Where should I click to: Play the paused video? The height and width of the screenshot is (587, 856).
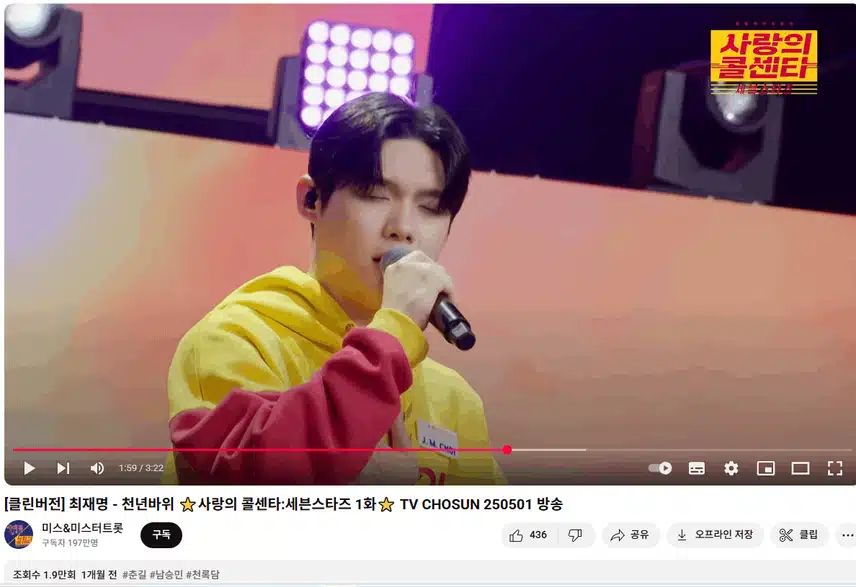29,468
